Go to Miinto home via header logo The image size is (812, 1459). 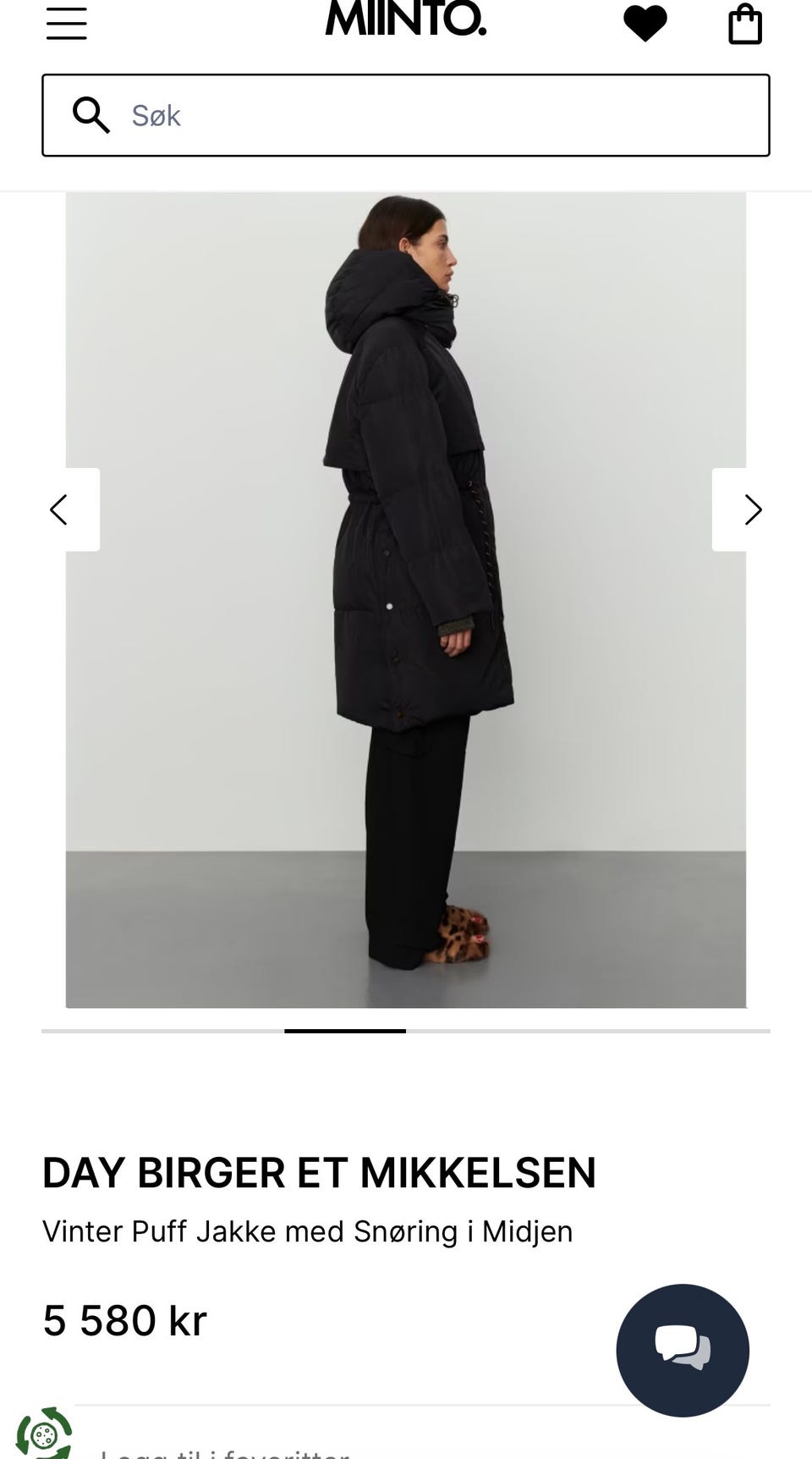tap(406, 19)
